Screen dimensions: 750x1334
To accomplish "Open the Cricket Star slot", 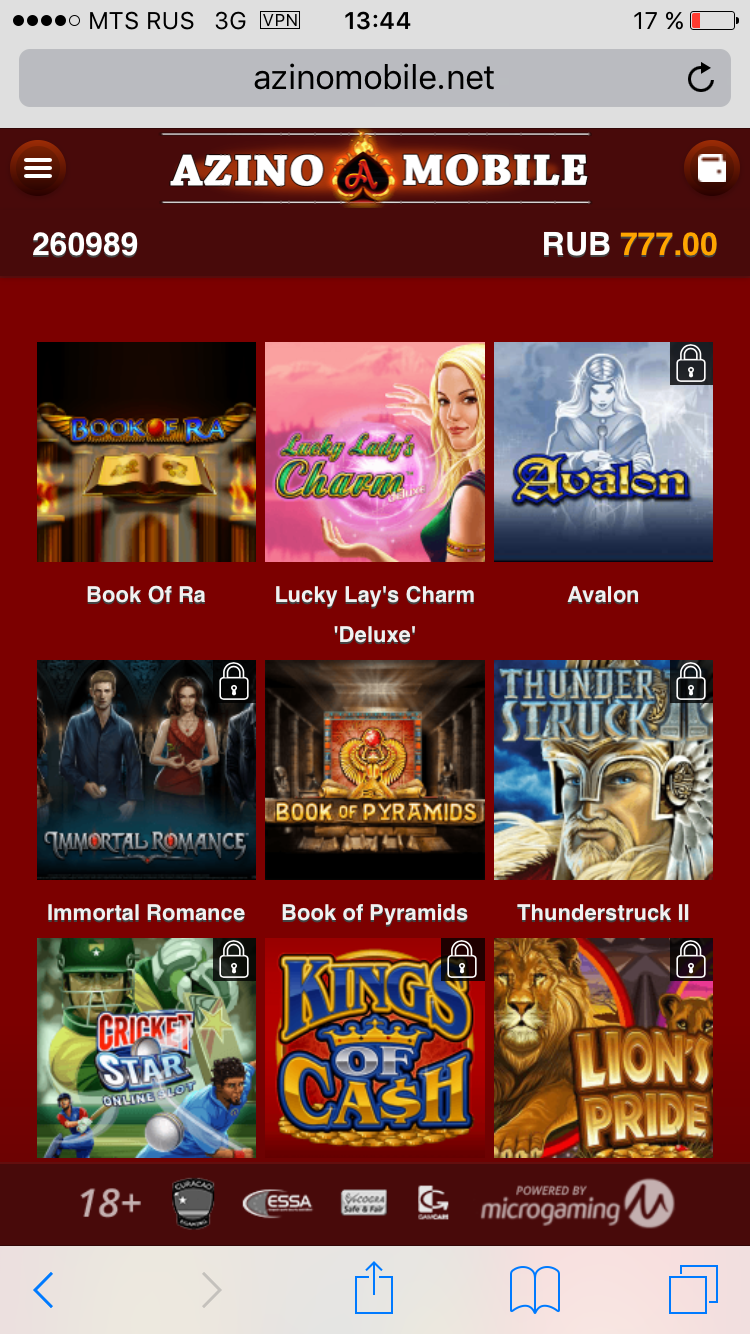I will 146,1048.
